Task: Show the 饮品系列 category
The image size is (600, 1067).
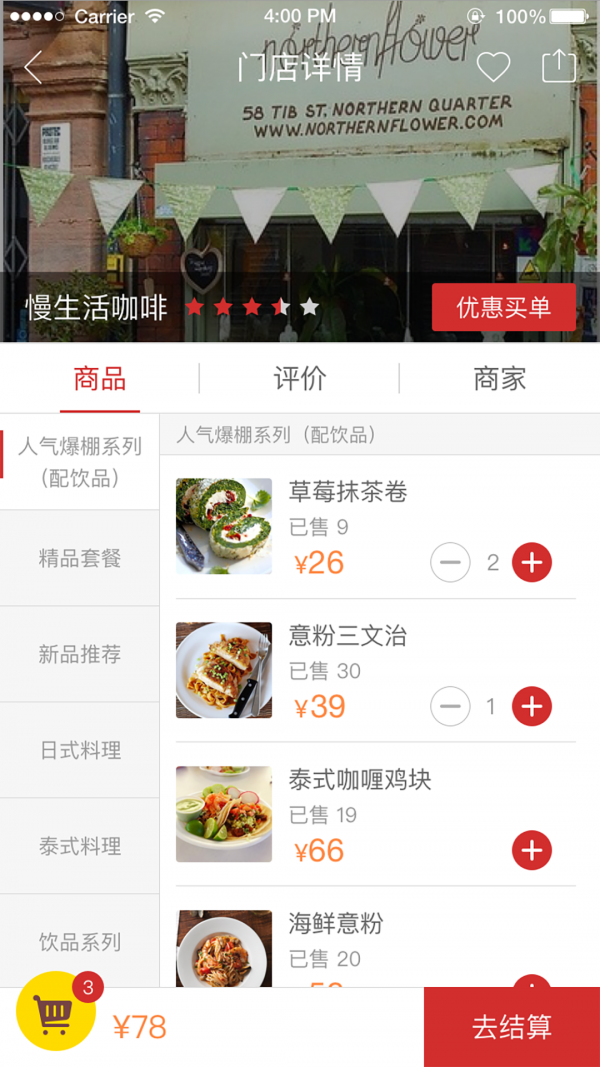Action: pos(80,942)
